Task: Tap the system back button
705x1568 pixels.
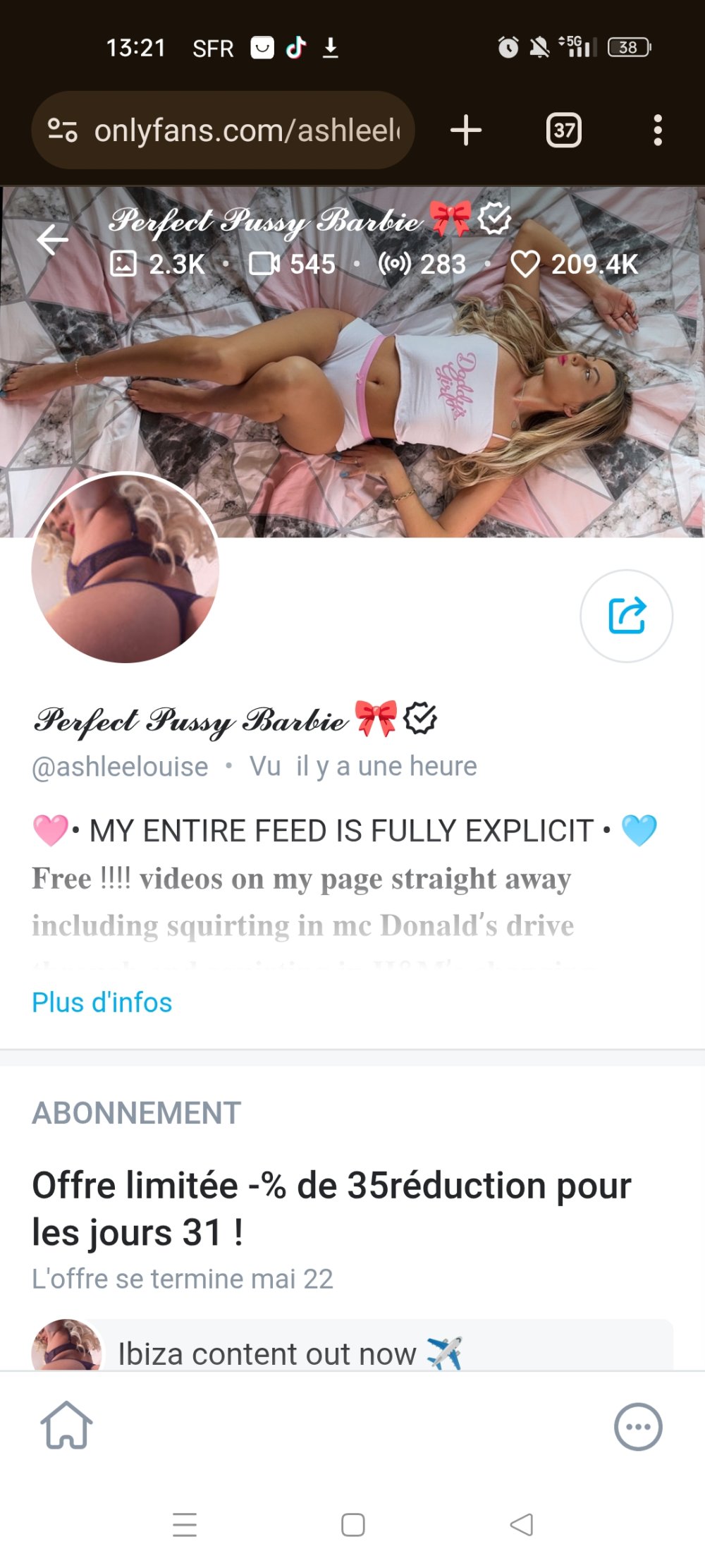Action: pyautogui.click(x=521, y=1524)
